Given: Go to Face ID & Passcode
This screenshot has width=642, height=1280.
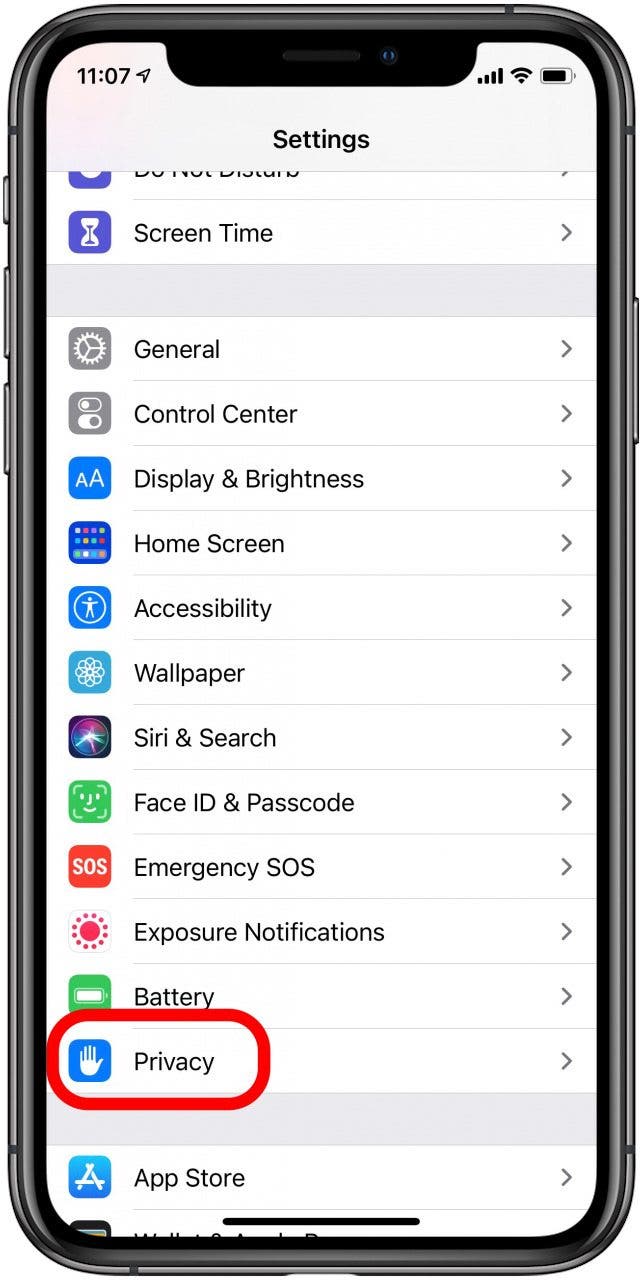Looking at the screenshot, I should tap(244, 802).
